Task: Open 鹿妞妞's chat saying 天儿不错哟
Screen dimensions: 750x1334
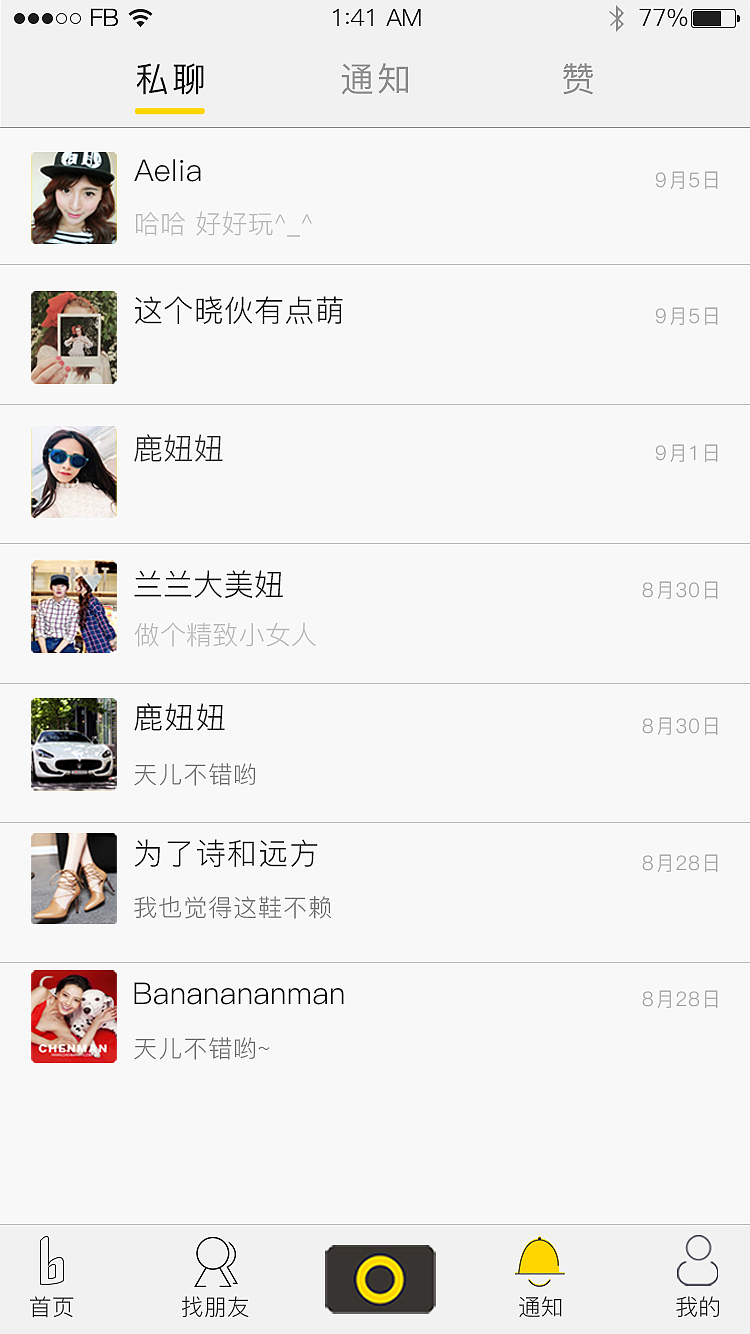Action: (375, 750)
